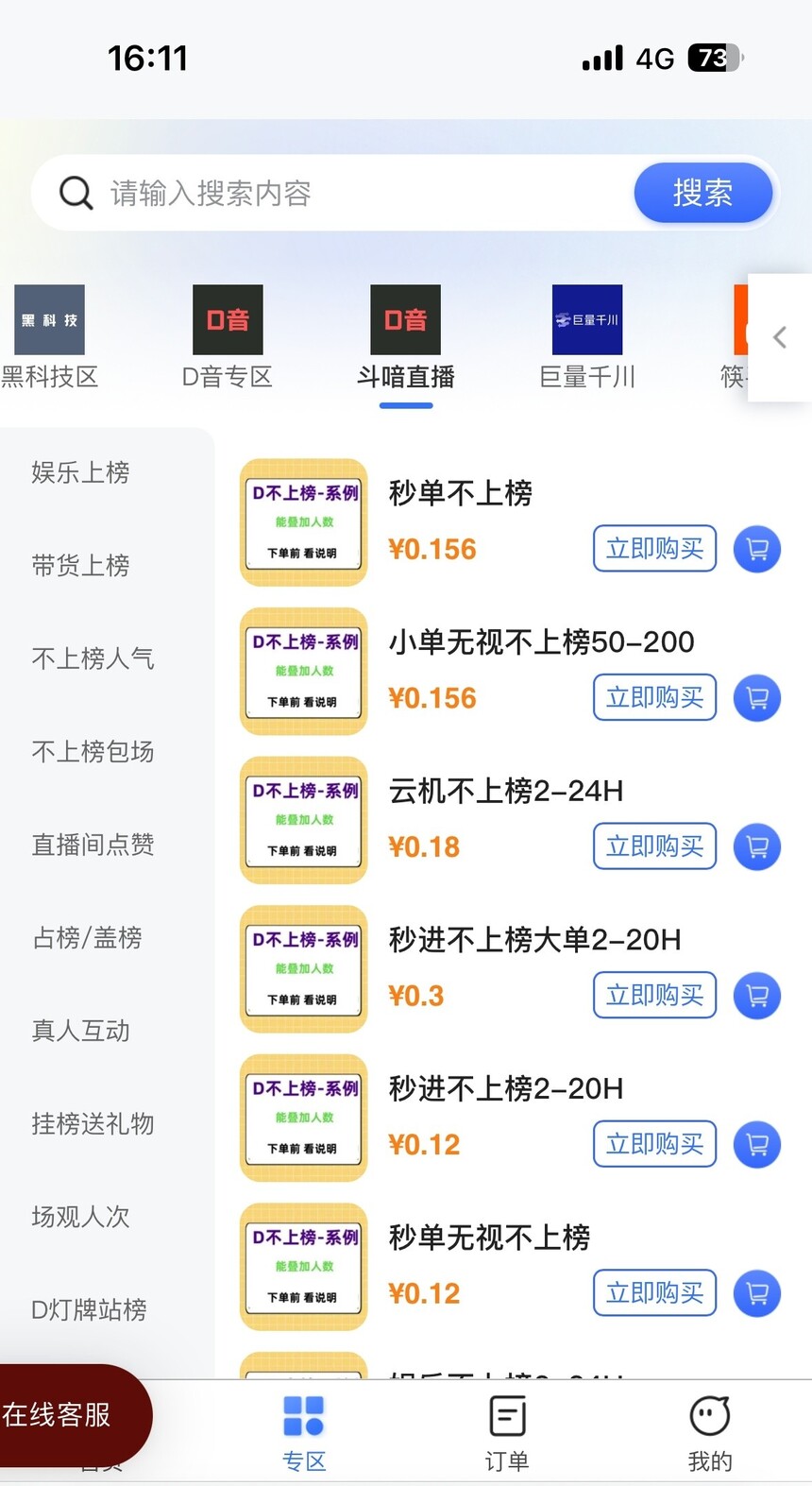This screenshot has width=812, height=1486.
Task: Go to the 我的 profile tab
Action: click(710, 1434)
